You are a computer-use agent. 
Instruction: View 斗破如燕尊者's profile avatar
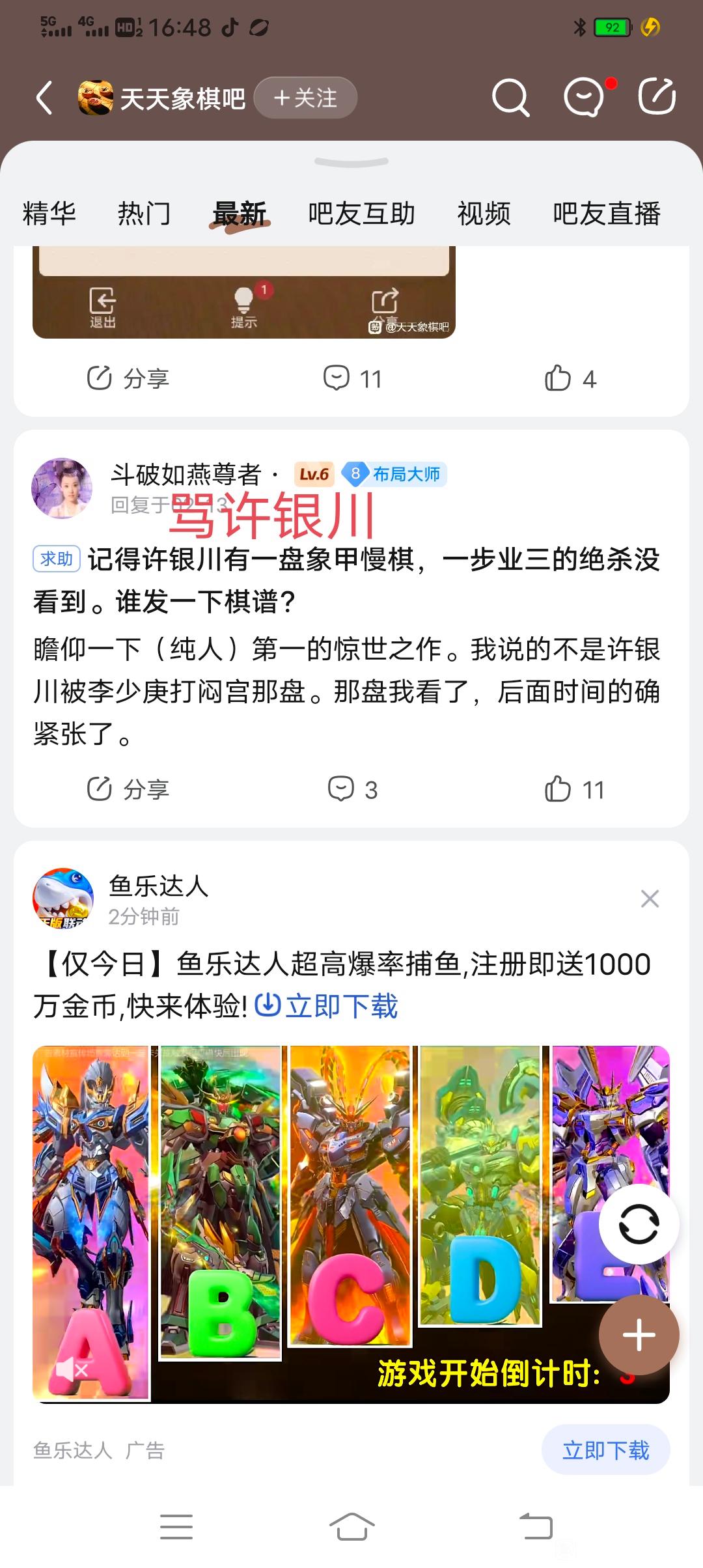pos(62,488)
